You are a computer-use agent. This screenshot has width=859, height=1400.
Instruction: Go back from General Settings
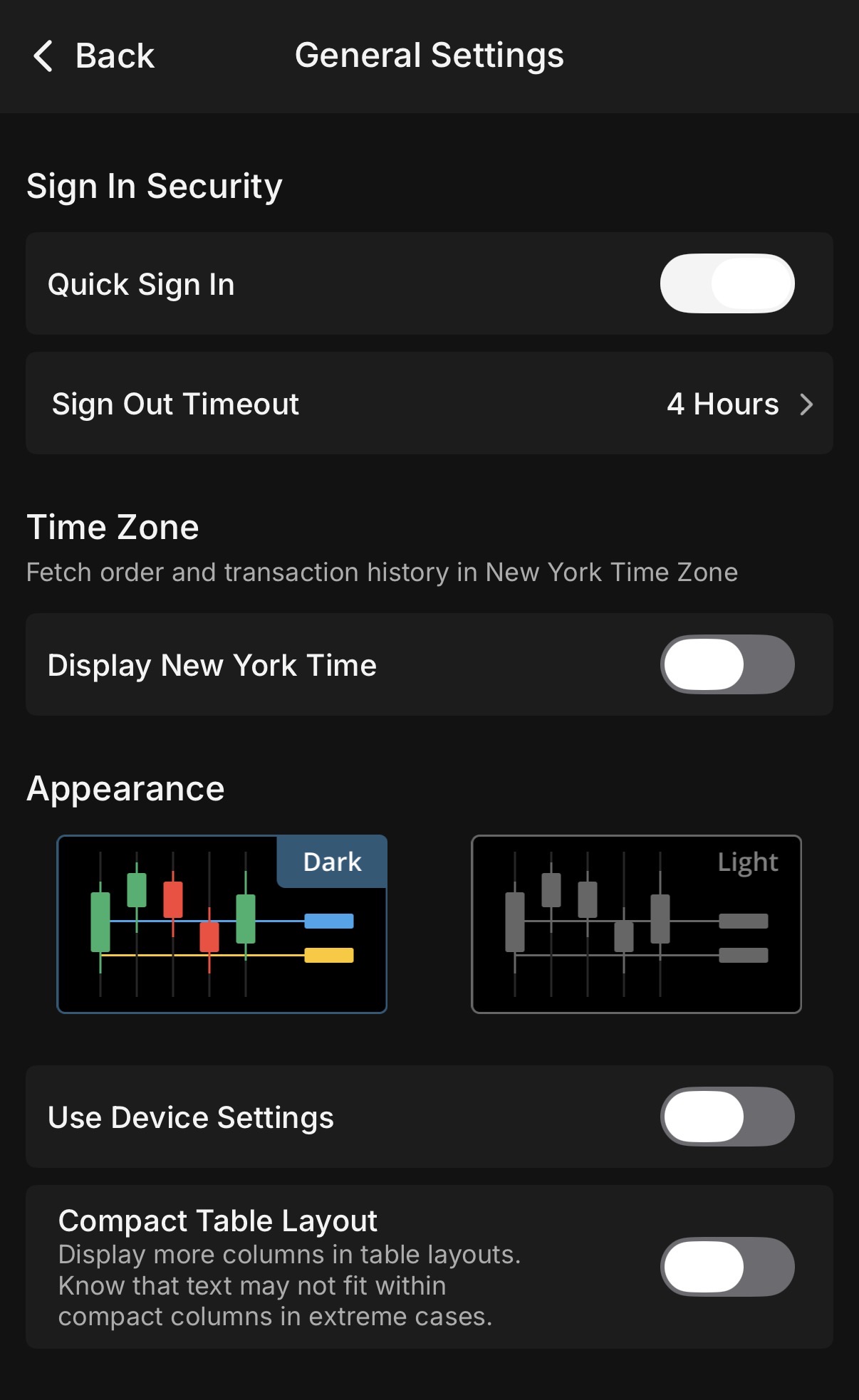[94, 56]
